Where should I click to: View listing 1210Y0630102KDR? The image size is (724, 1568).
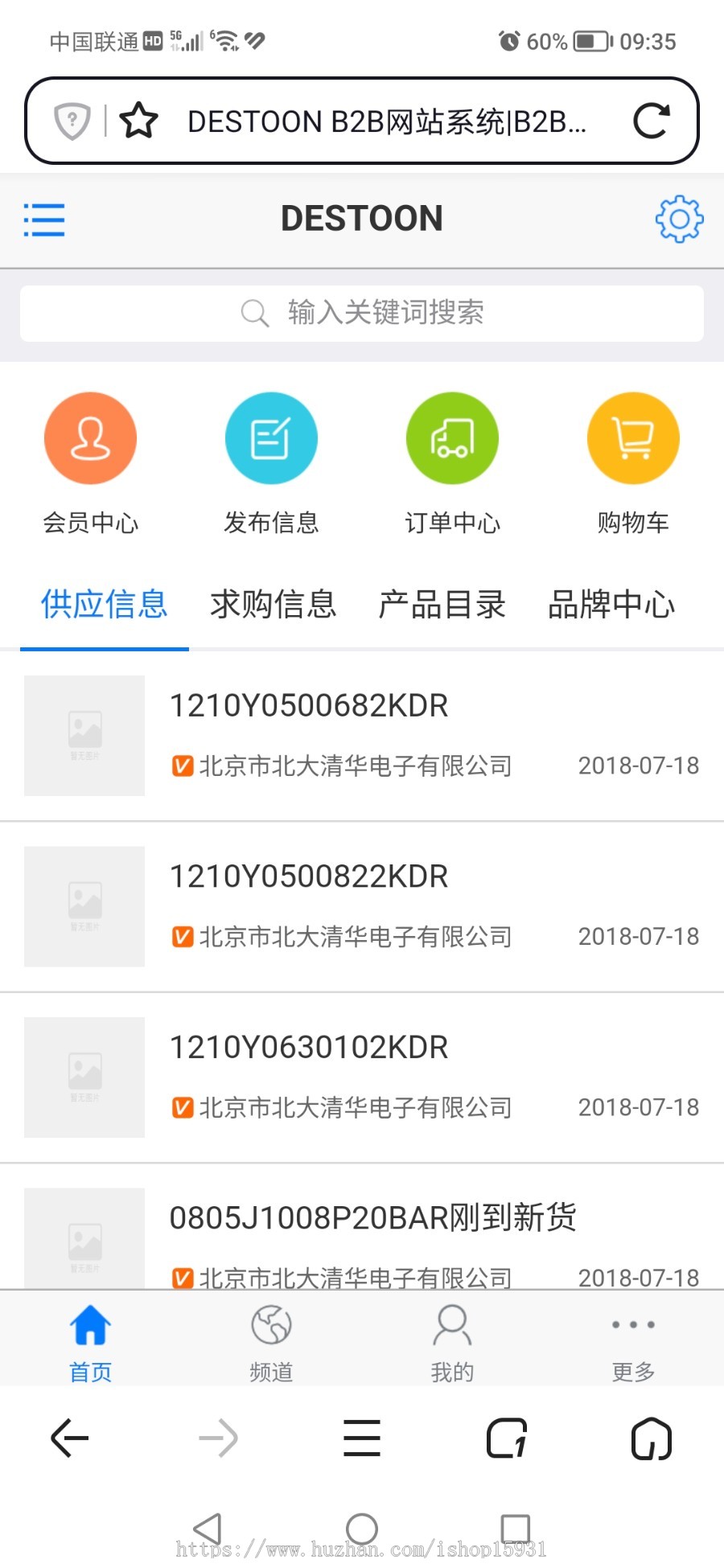(362, 1077)
